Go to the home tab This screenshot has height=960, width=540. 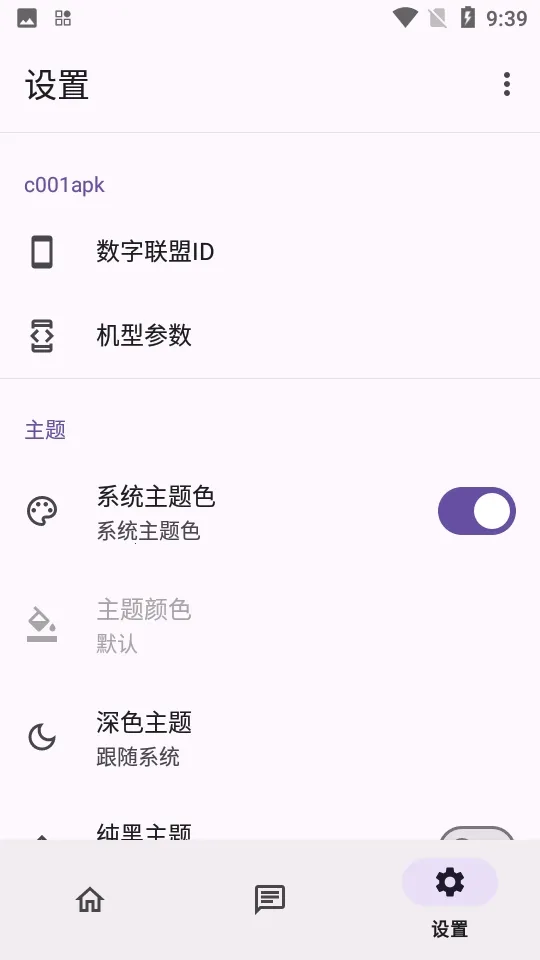[90, 900]
